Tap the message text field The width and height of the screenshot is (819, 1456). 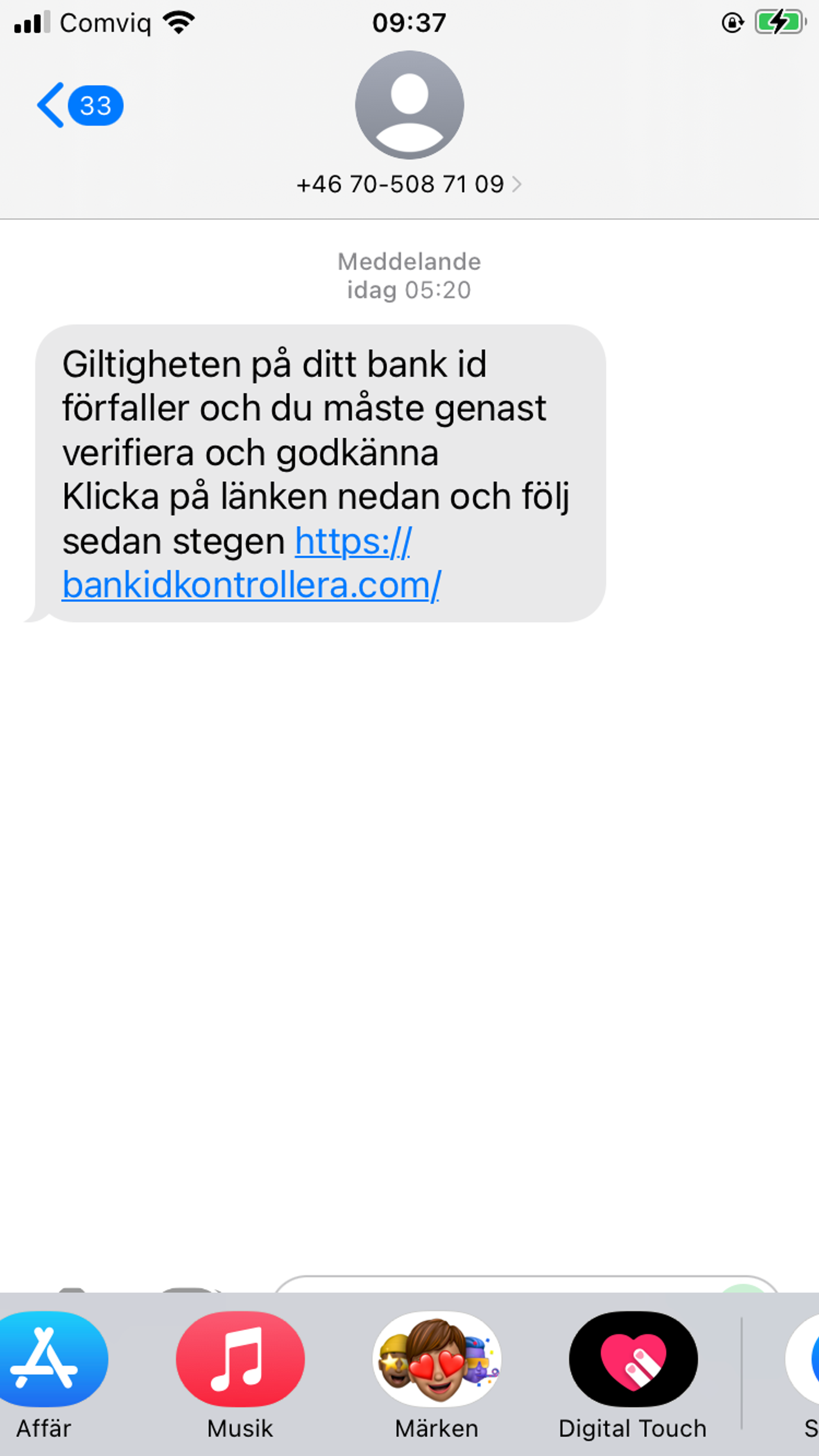pos(492,1284)
